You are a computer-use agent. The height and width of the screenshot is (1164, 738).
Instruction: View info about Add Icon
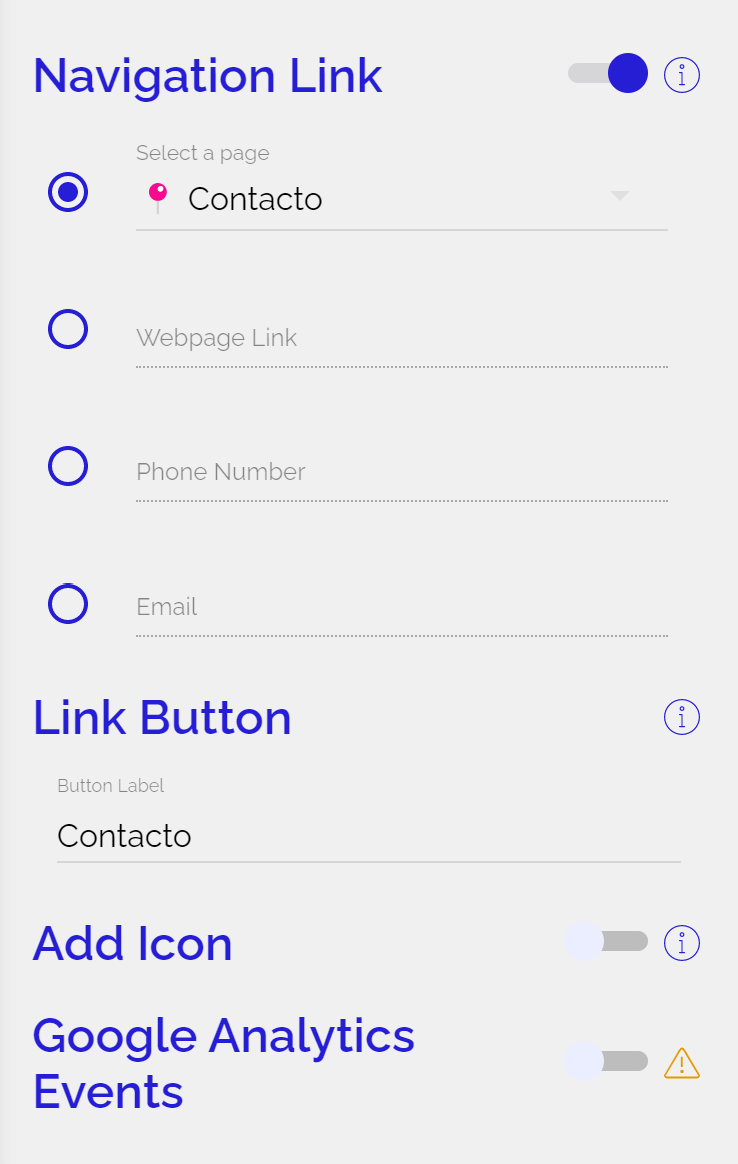point(682,943)
